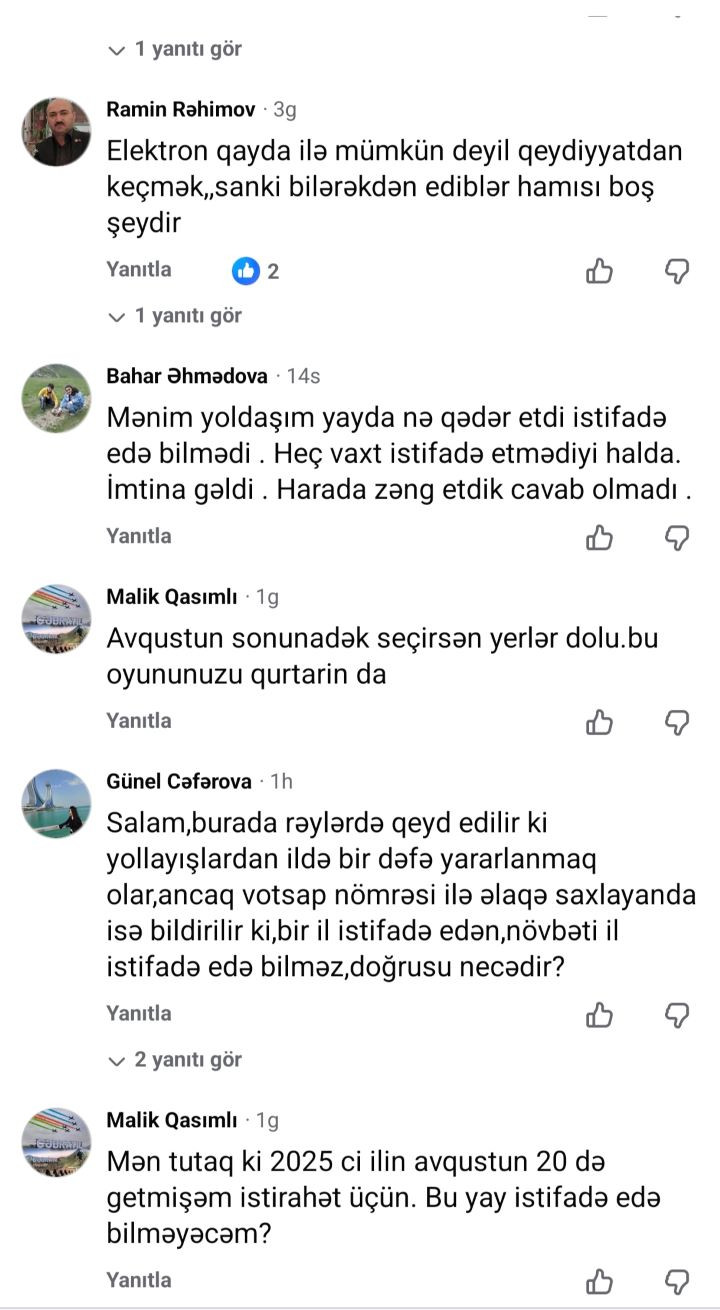Dislike Bahar Əhmədova's comment
This screenshot has height=1310, width=720.
[x=678, y=538]
